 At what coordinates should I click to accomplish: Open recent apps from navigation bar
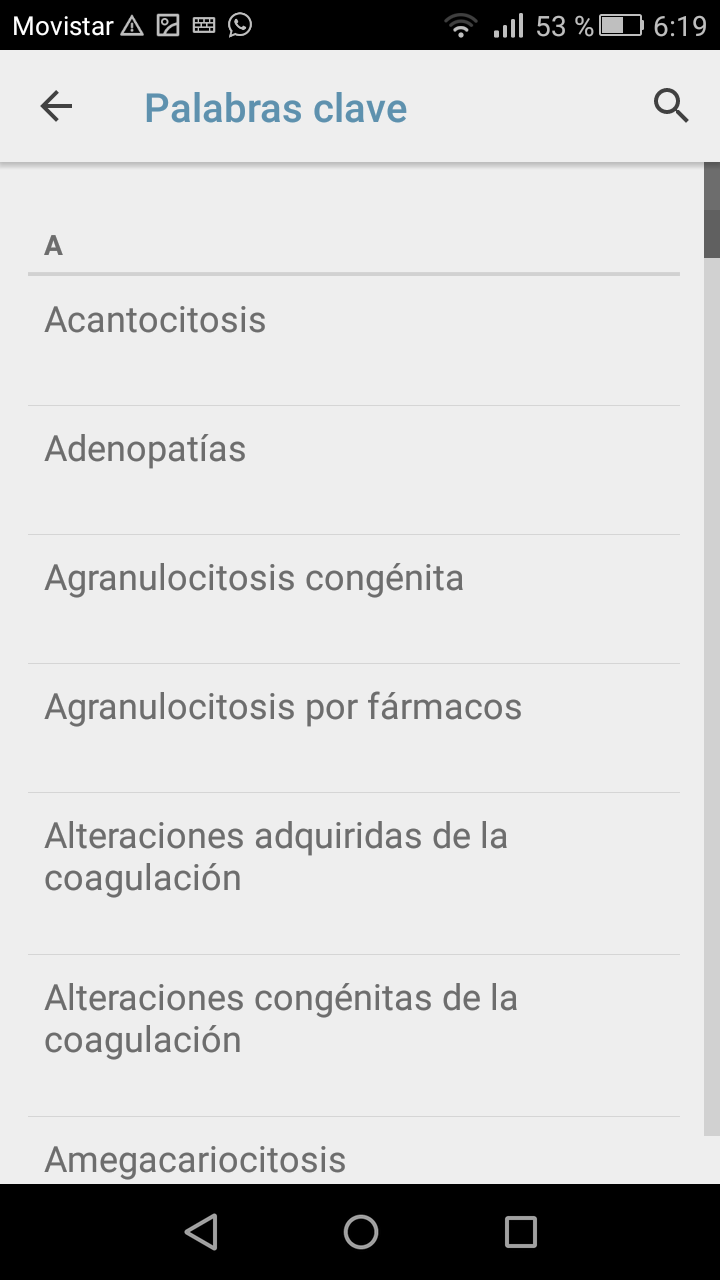click(x=520, y=1232)
